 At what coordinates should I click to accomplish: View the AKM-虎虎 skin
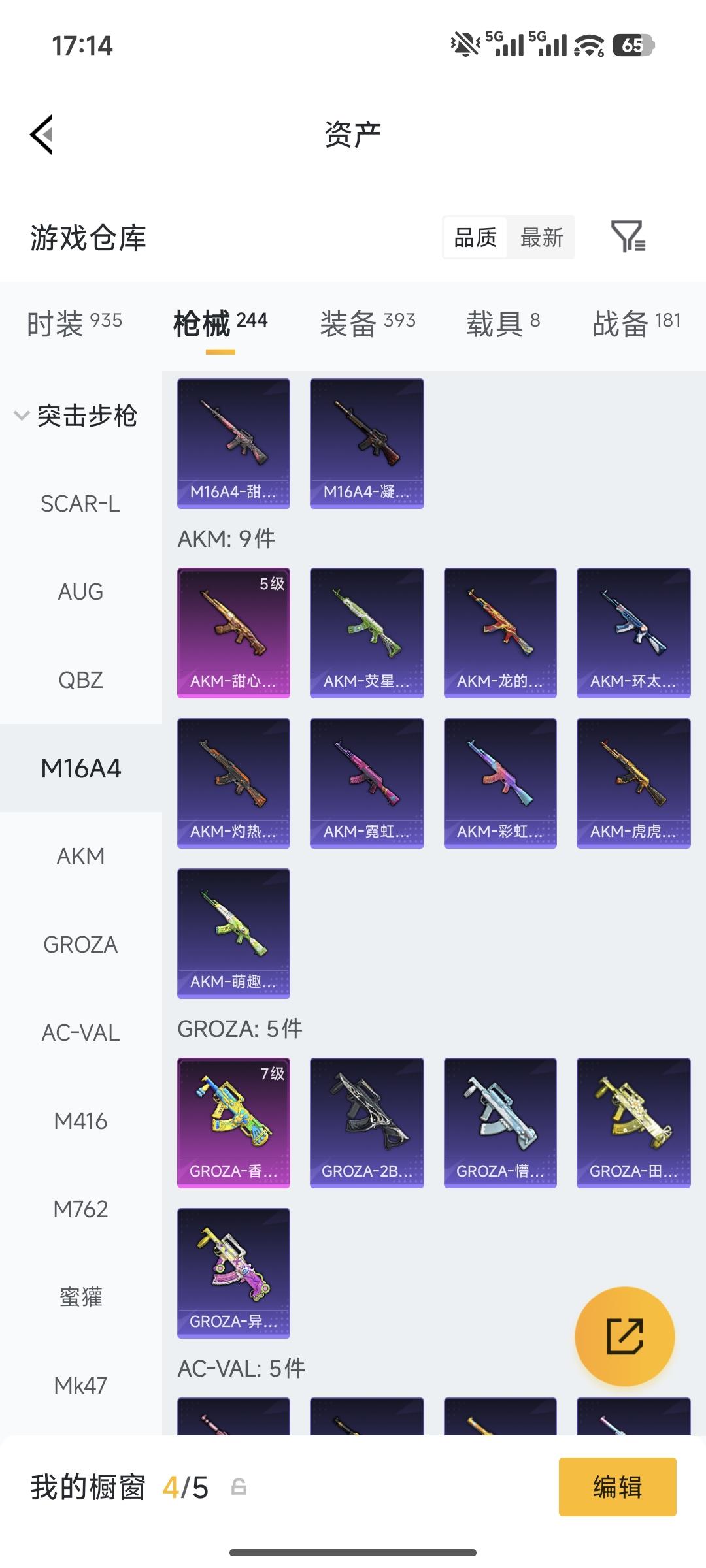[633, 783]
